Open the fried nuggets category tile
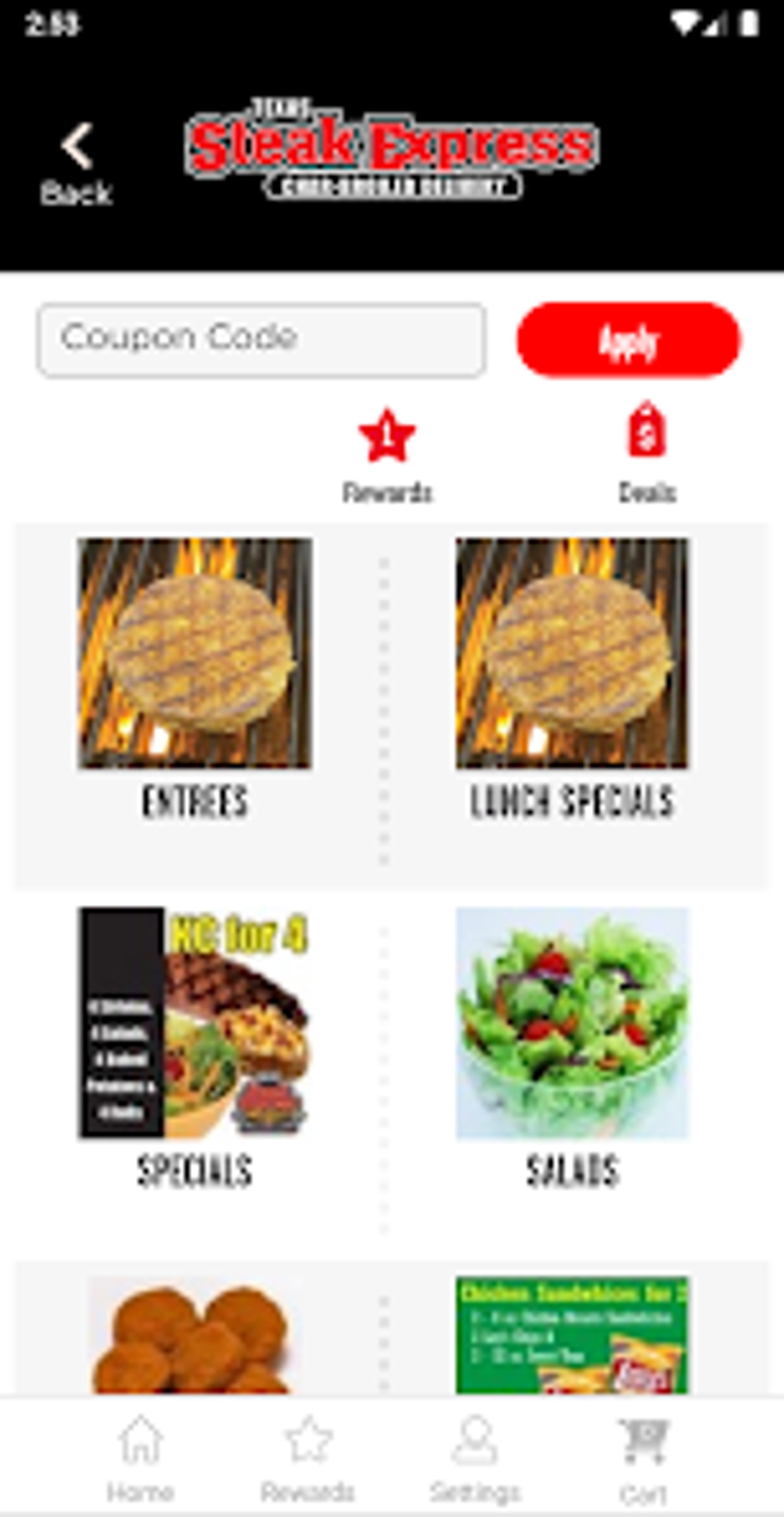Screen dimensions: 784x1517 pos(194,1334)
